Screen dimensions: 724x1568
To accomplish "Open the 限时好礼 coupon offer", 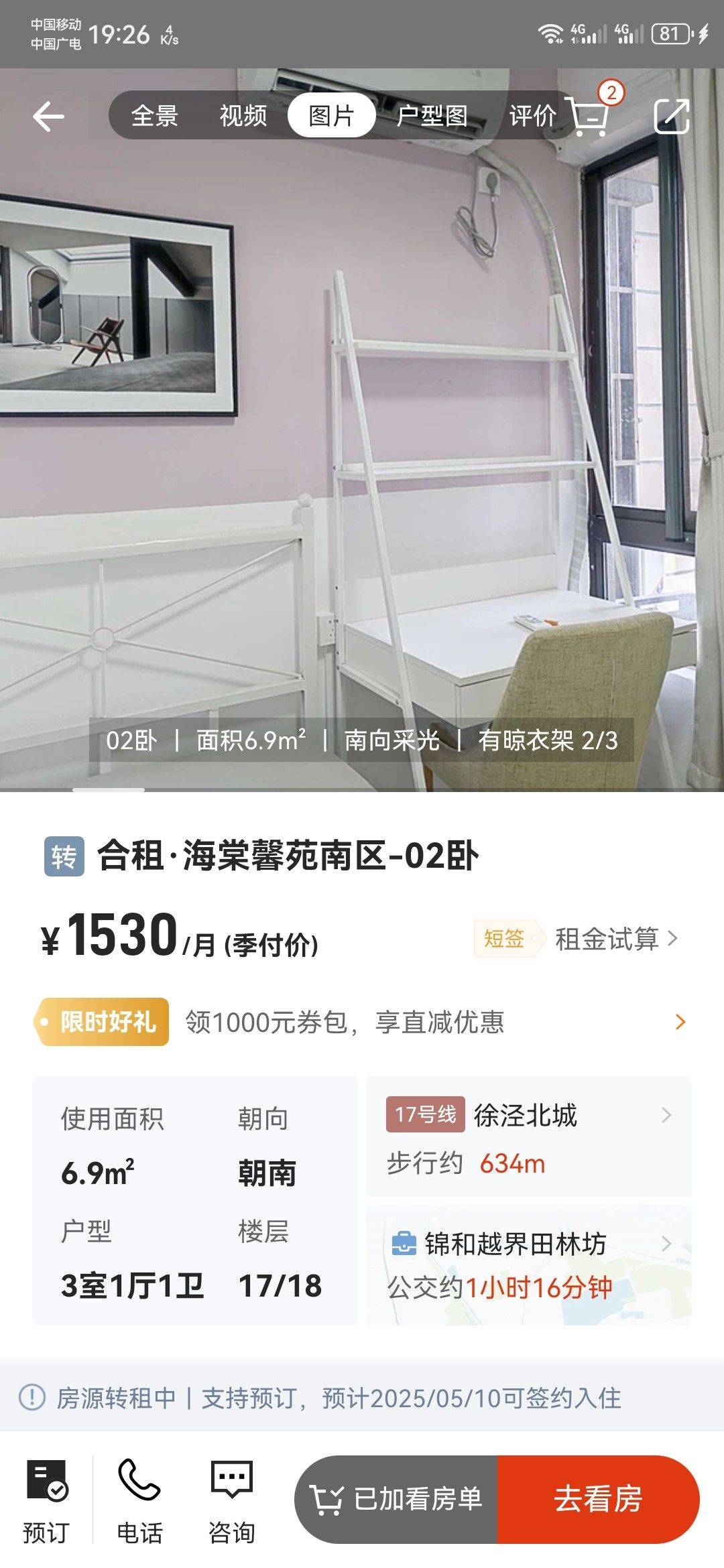I will [x=362, y=1022].
